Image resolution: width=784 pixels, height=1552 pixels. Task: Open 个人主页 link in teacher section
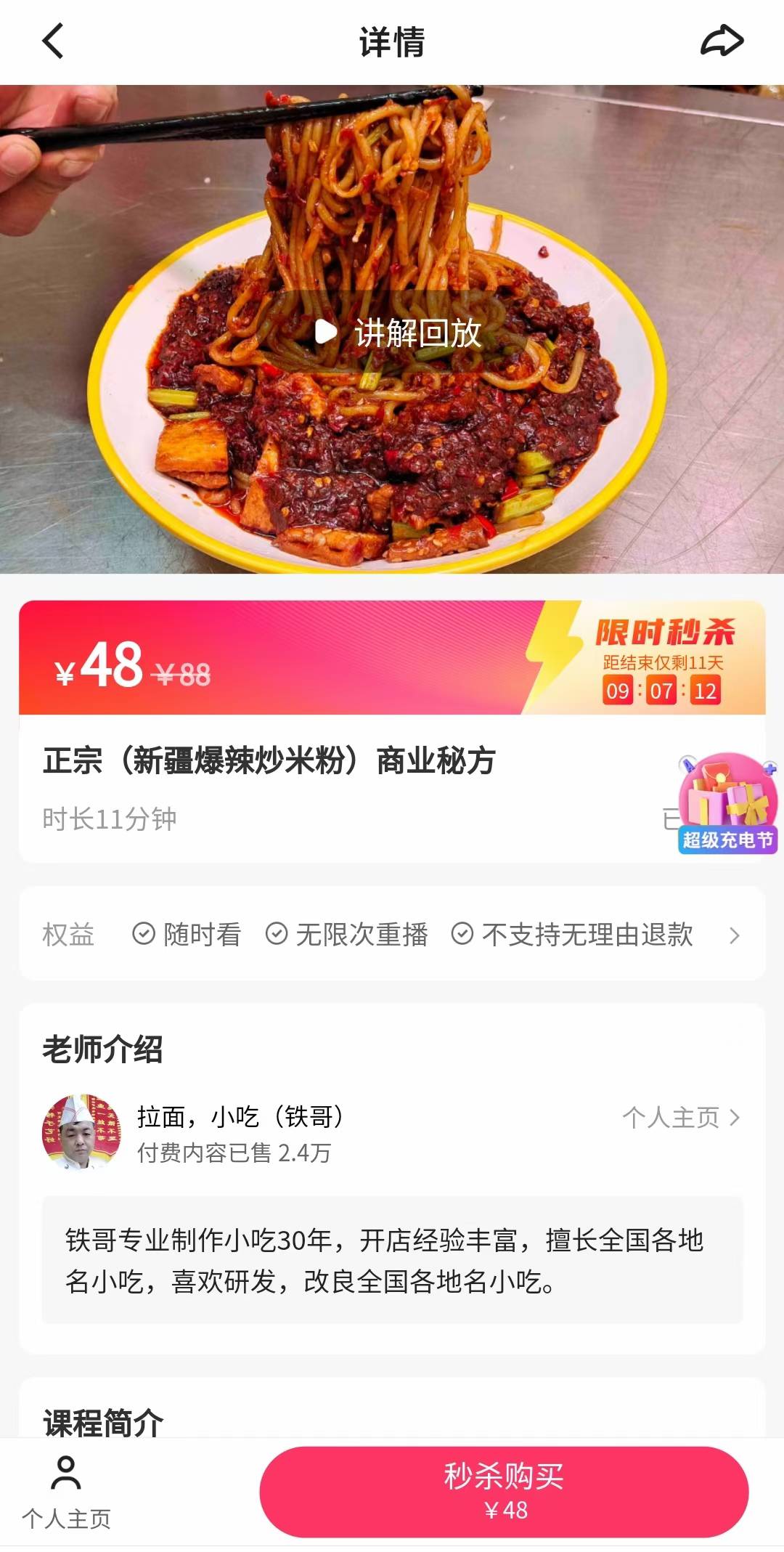pyautogui.click(x=680, y=1117)
